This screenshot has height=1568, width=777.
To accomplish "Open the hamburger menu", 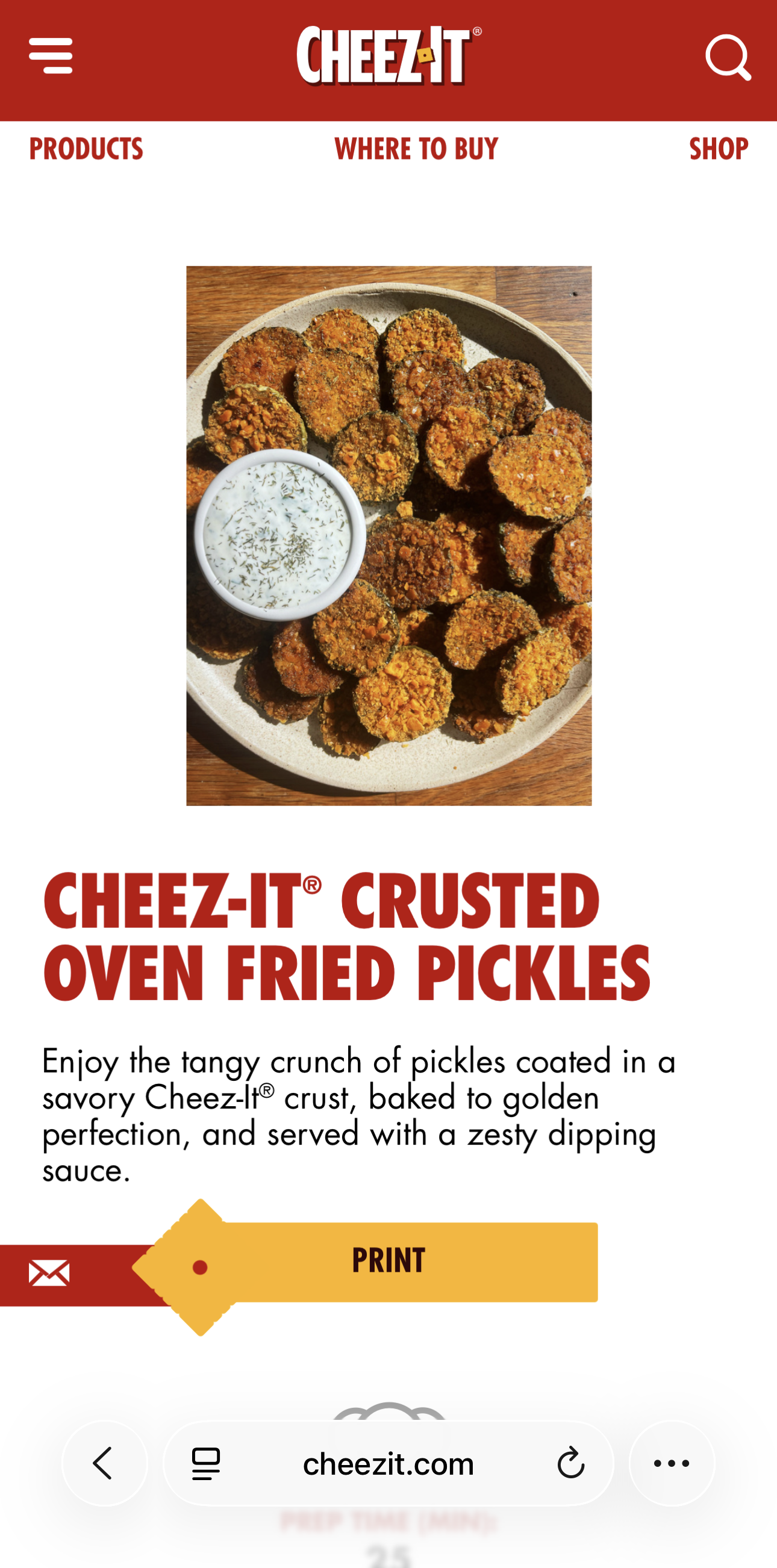I will [x=51, y=56].
